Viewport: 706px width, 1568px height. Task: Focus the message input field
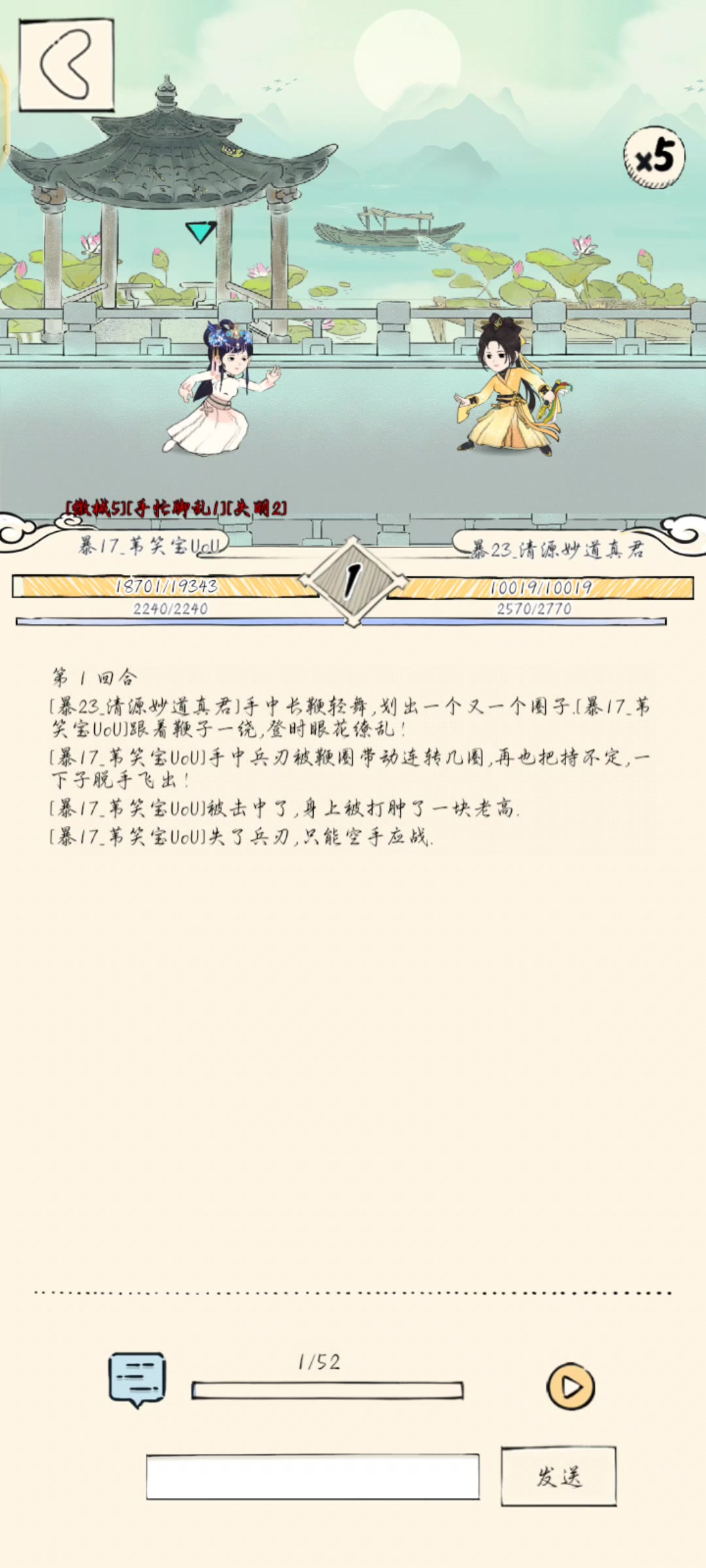(312, 1477)
